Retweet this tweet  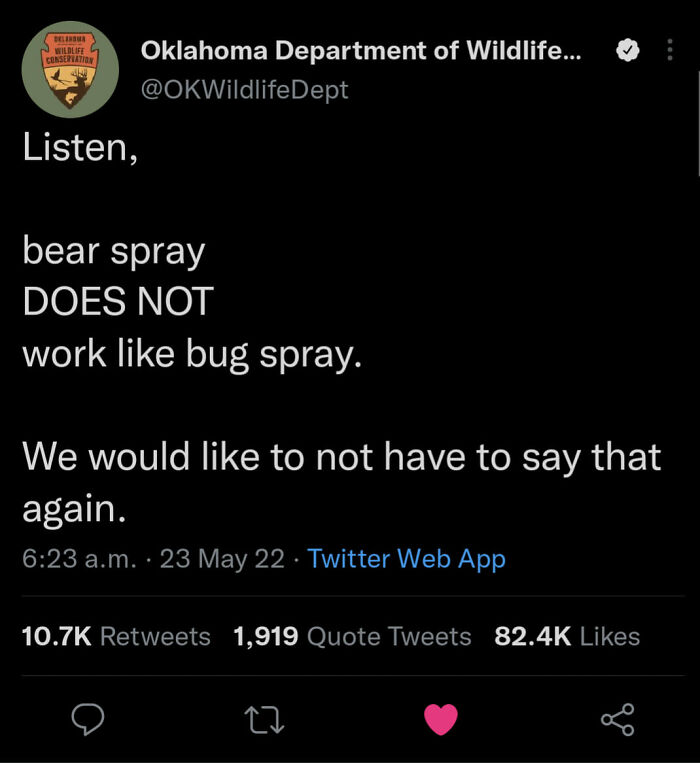264,720
